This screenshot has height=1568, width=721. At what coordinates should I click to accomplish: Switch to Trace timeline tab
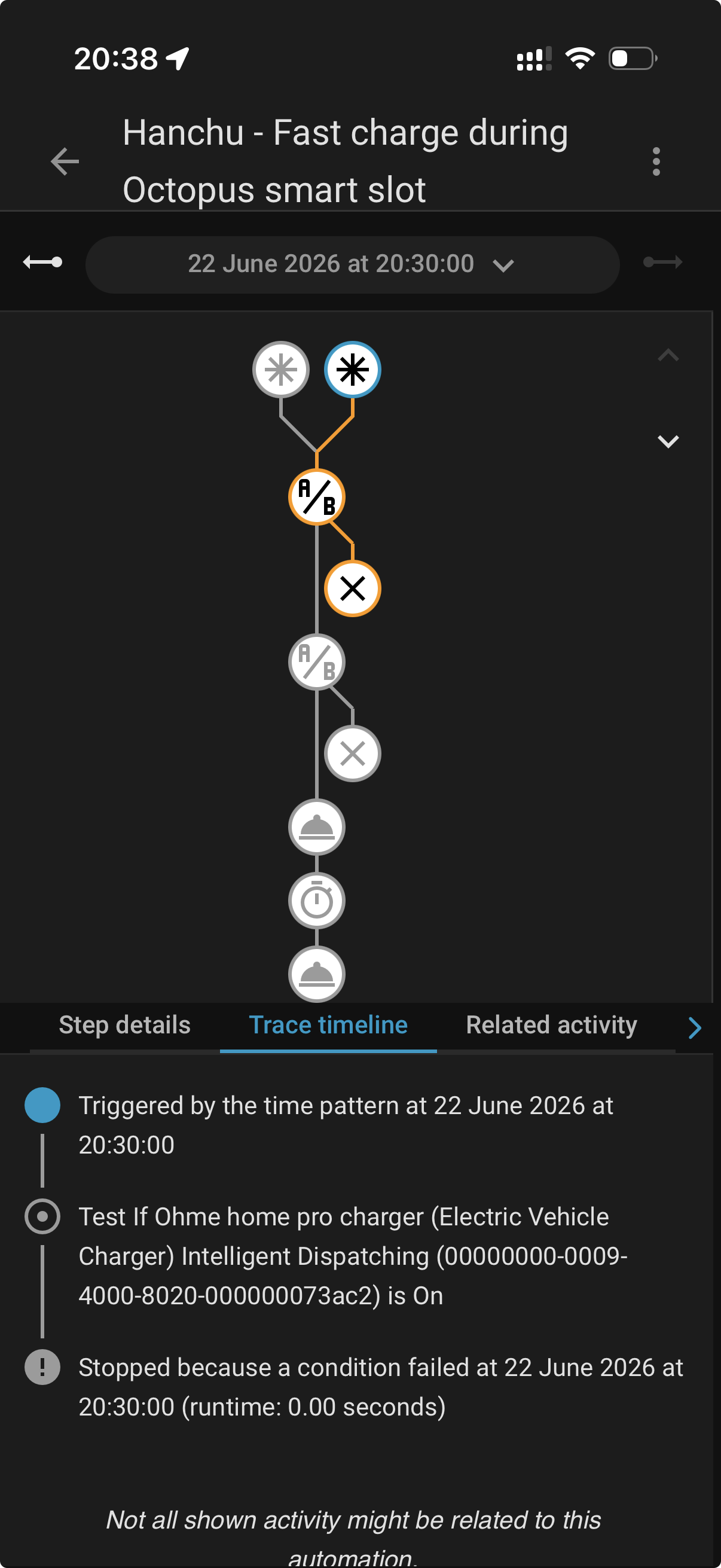pyautogui.click(x=328, y=1025)
